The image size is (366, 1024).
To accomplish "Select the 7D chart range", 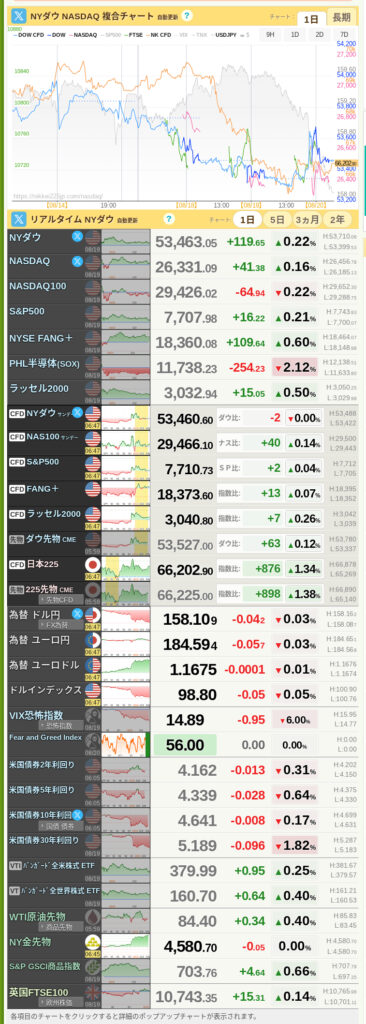I will [344, 35].
